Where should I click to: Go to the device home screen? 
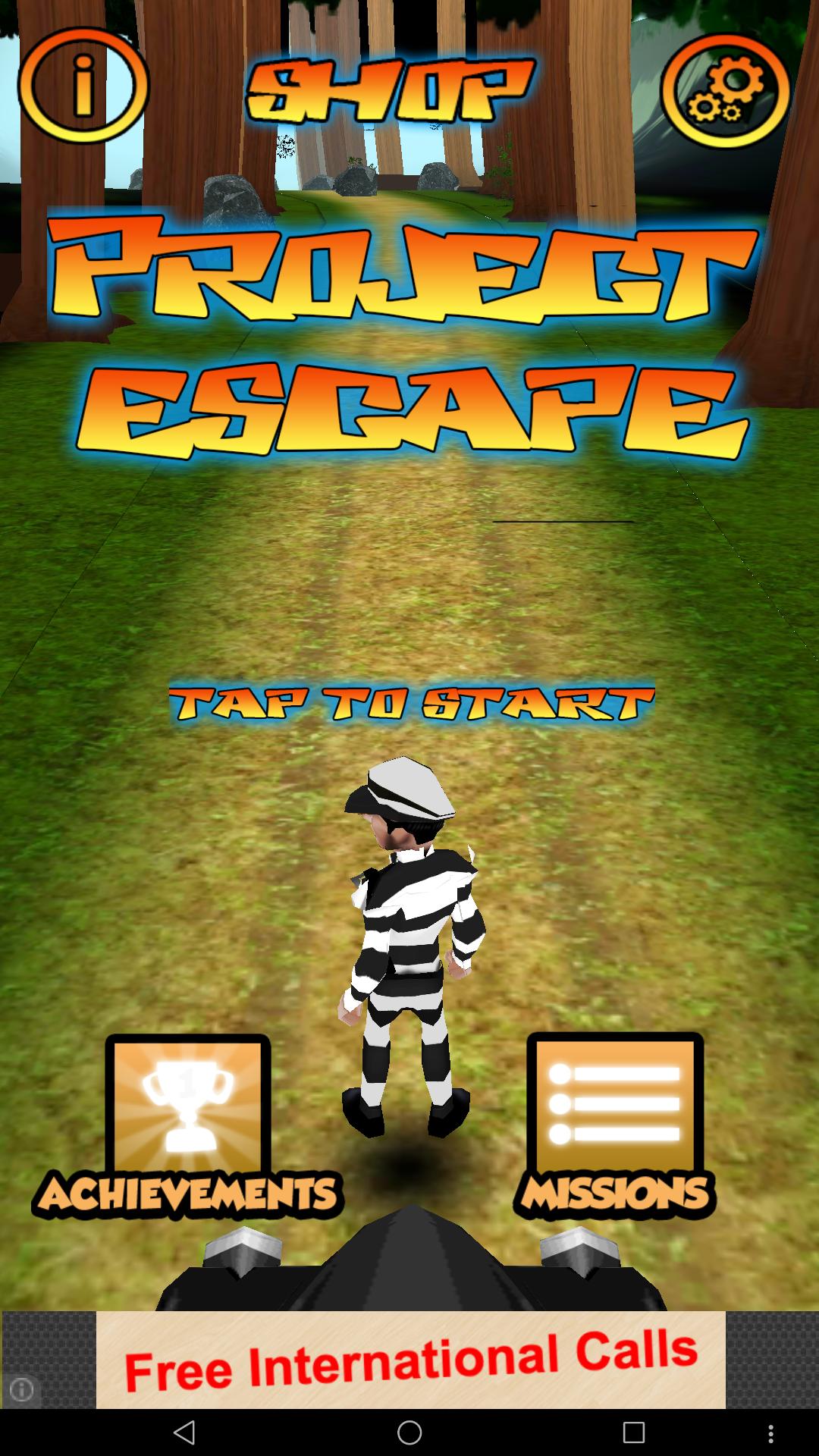coord(409,1432)
